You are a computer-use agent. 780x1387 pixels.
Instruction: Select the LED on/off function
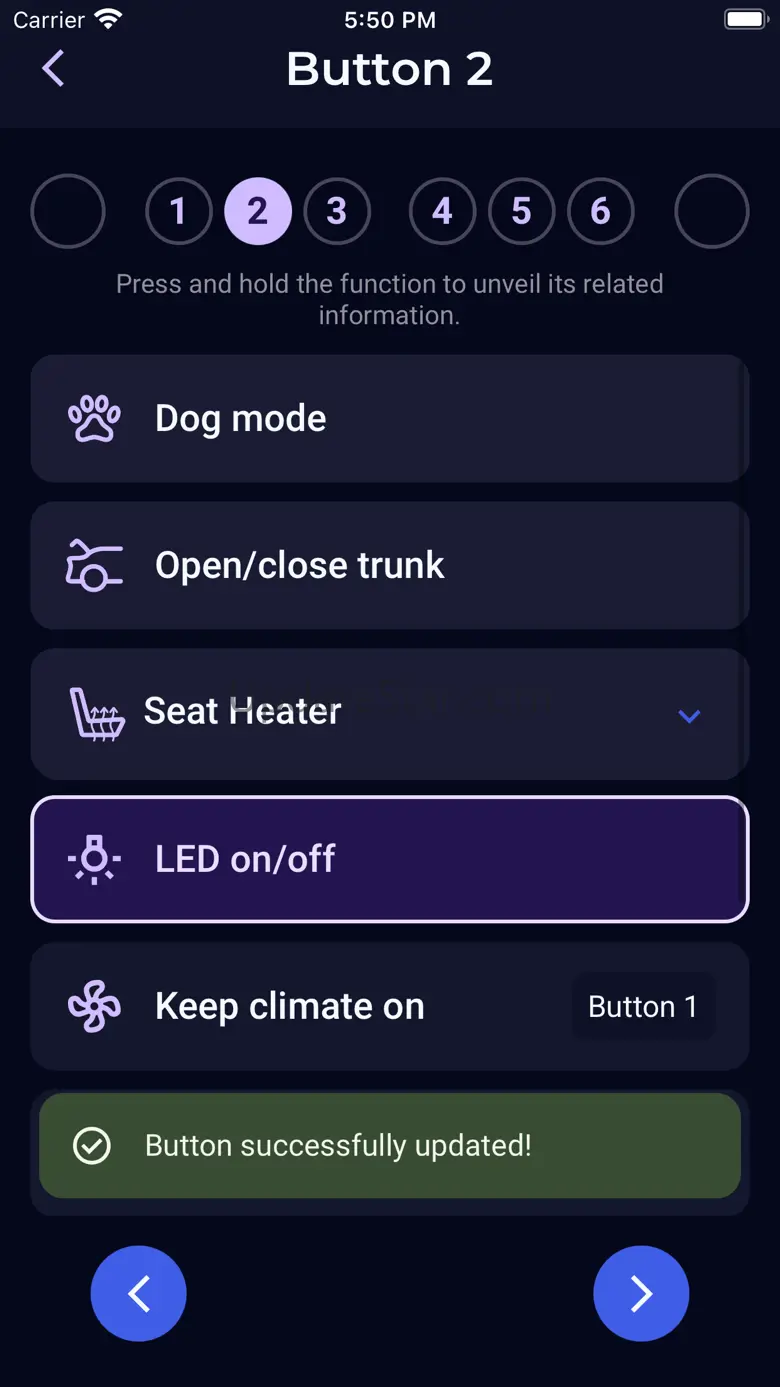coord(390,859)
